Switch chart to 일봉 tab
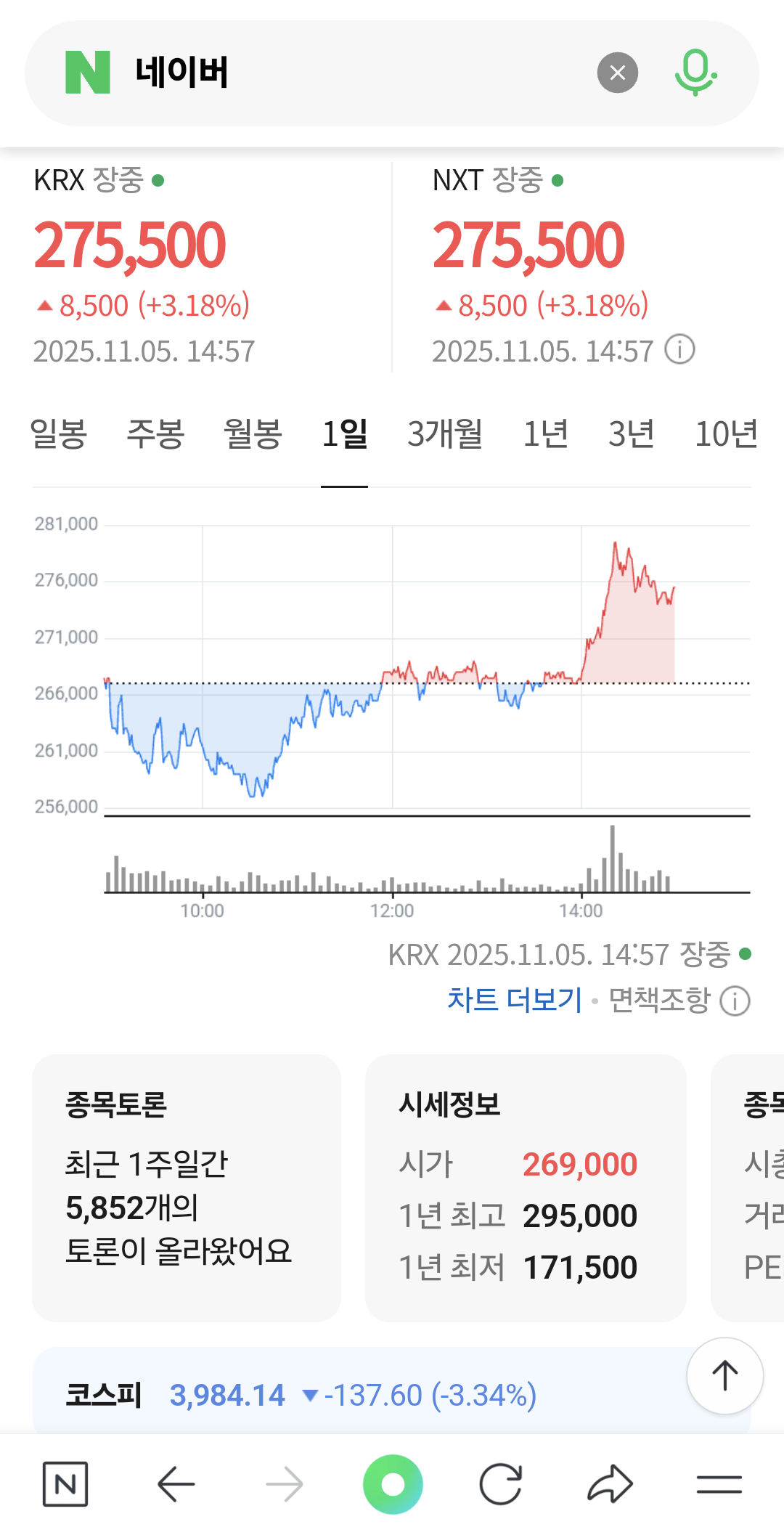Viewport: 784px width, 1535px height. (x=59, y=434)
